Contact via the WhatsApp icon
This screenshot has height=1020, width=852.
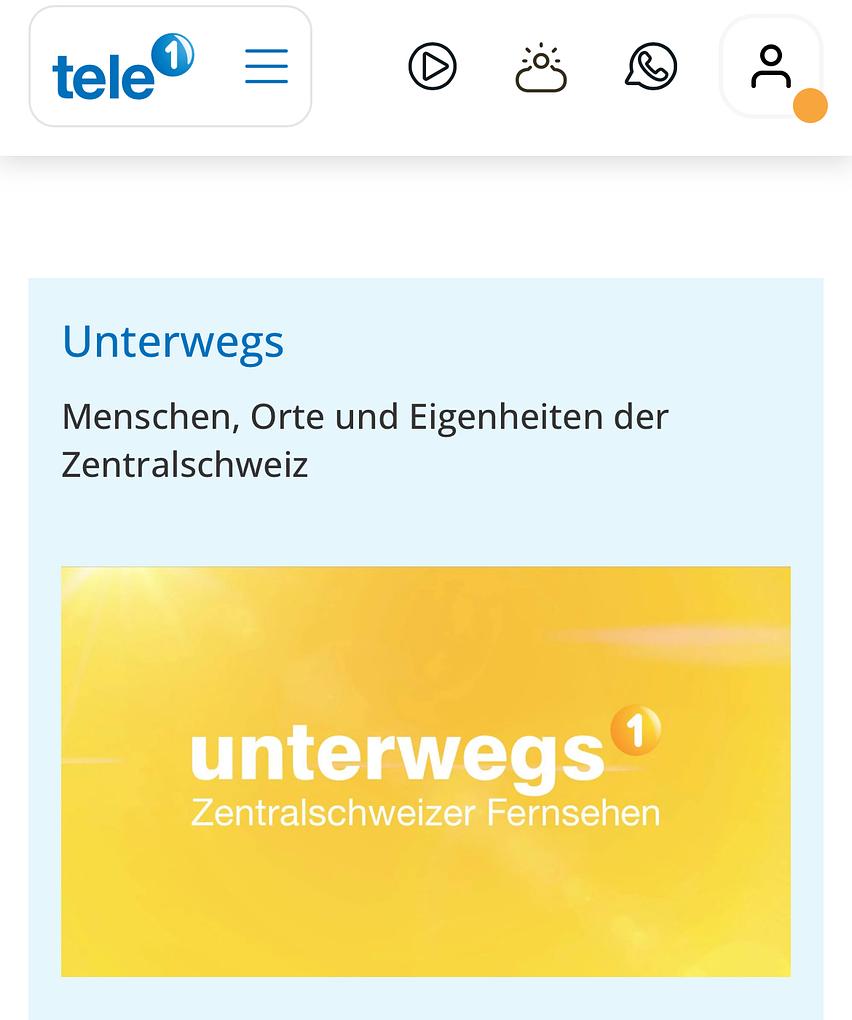(x=651, y=67)
